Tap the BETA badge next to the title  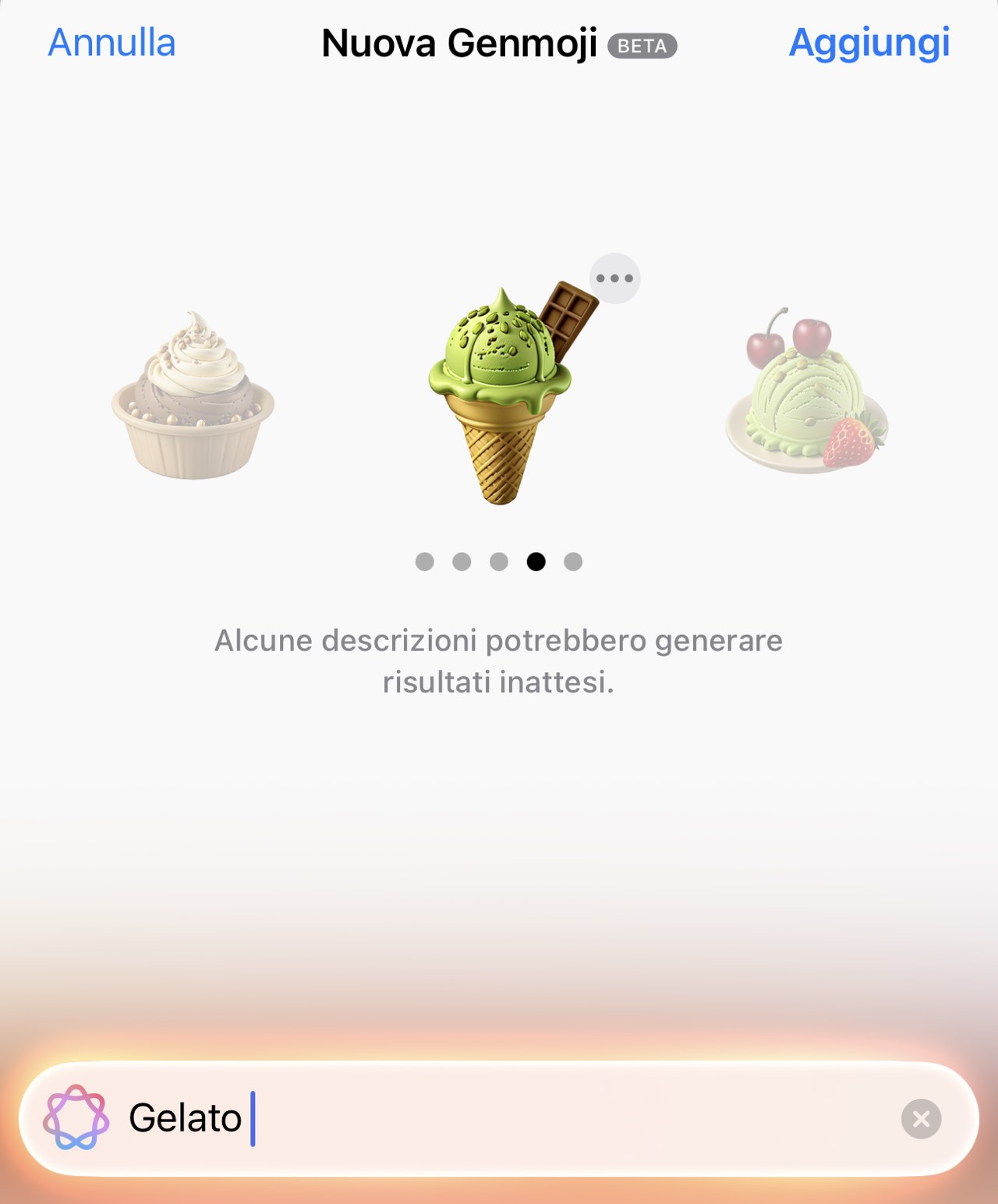click(x=642, y=47)
